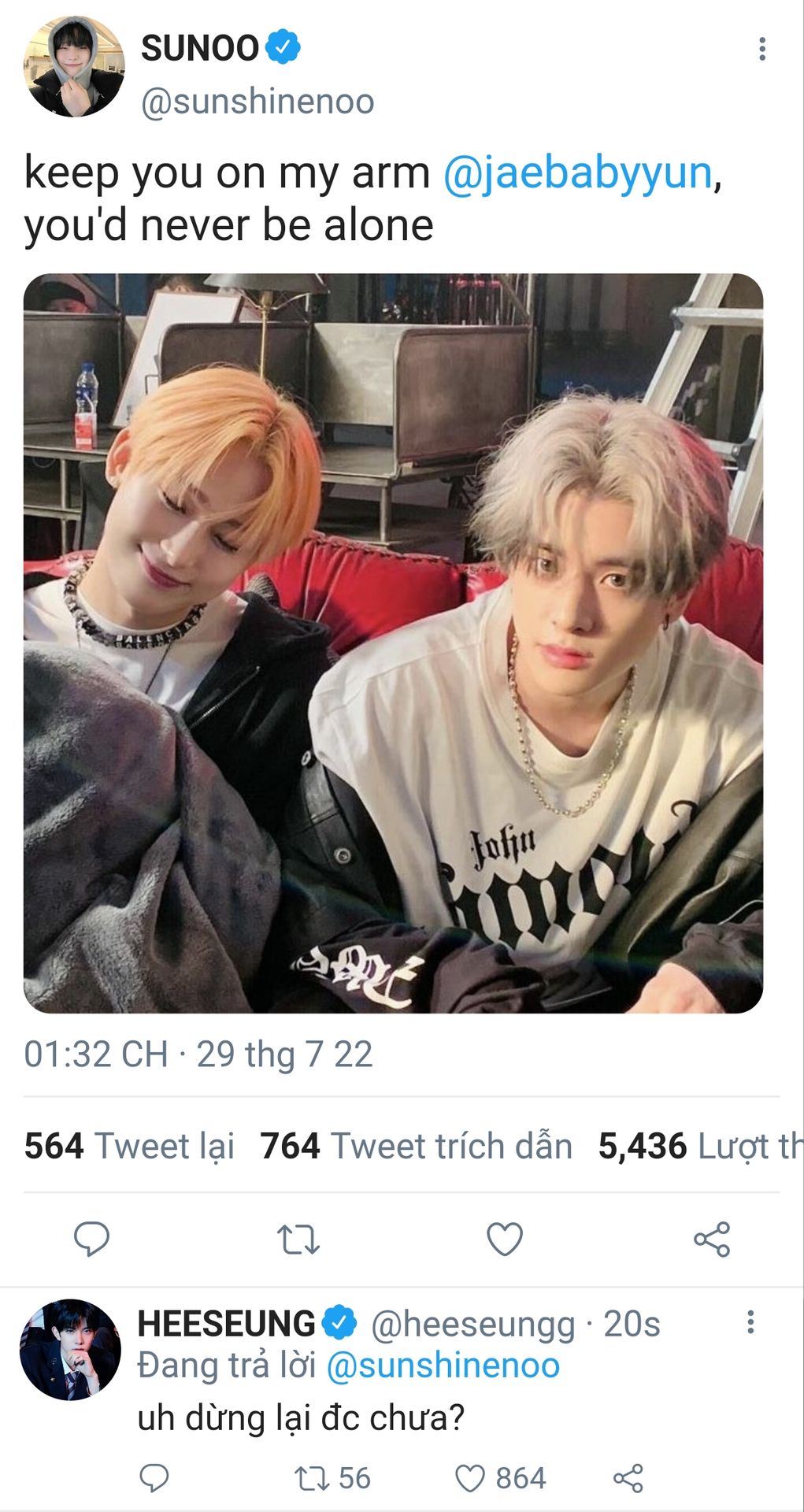View the 764 Tweet trích dẫn list
The height and width of the screenshot is (1512, 804).
click(416, 1146)
